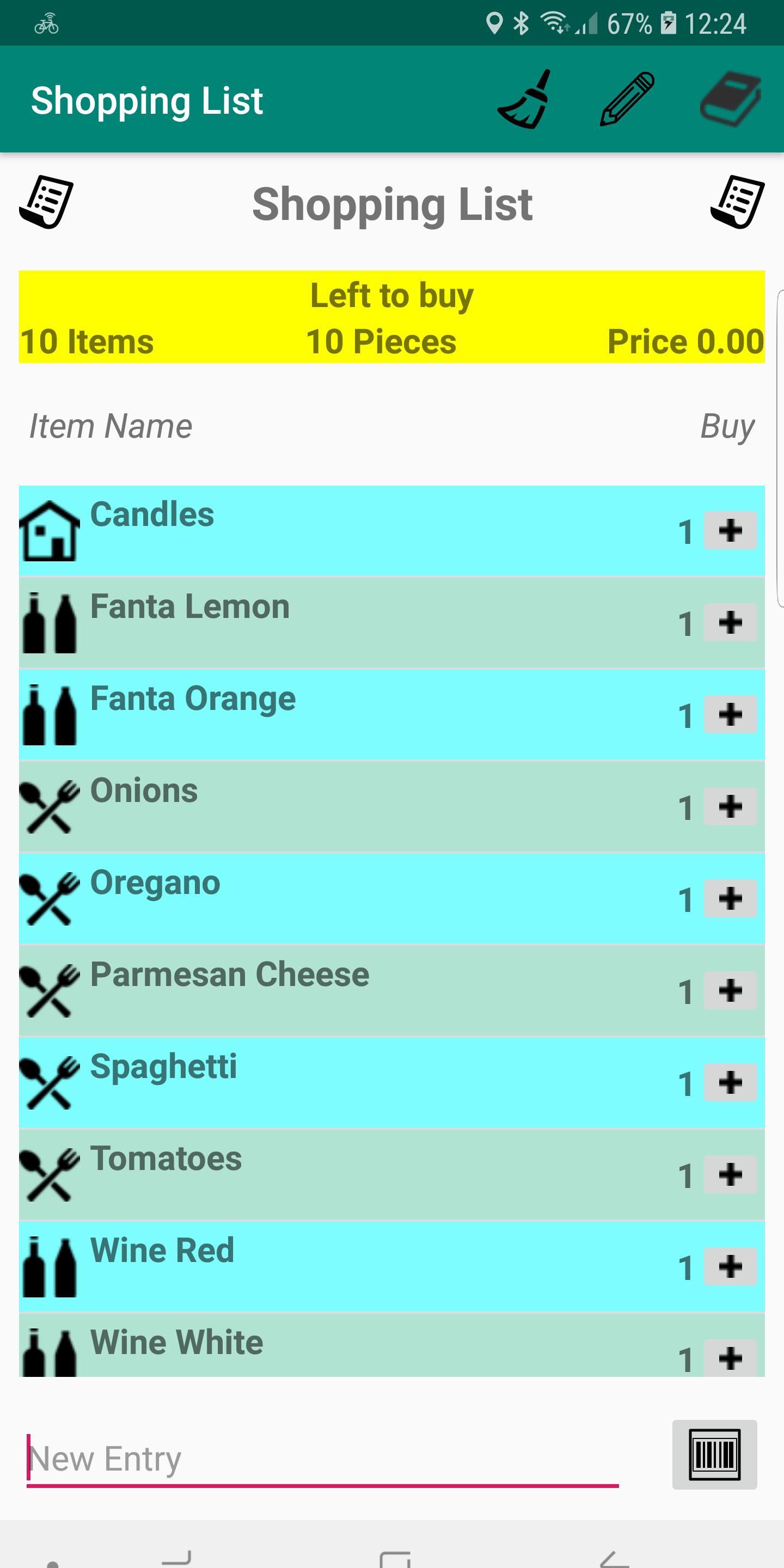Open the pencil edit icon
The height and width of the screenshot is (1568, 784).
coord(627,100)
